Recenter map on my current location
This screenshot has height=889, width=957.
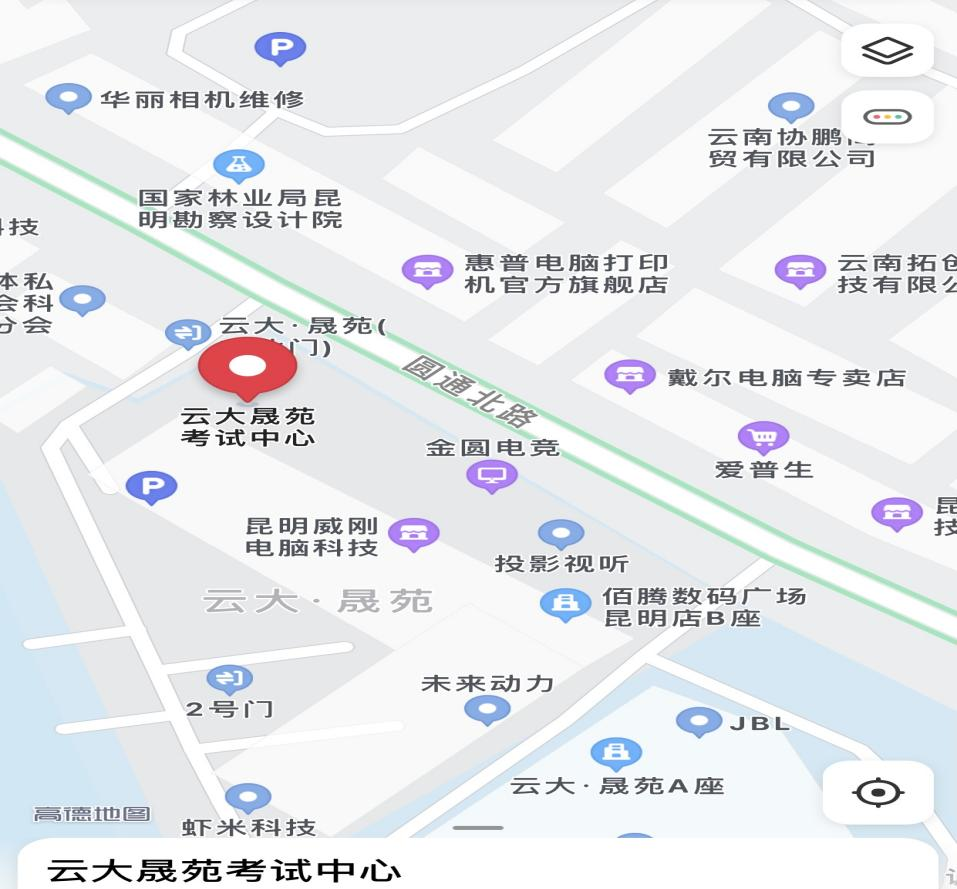[878, 792]
